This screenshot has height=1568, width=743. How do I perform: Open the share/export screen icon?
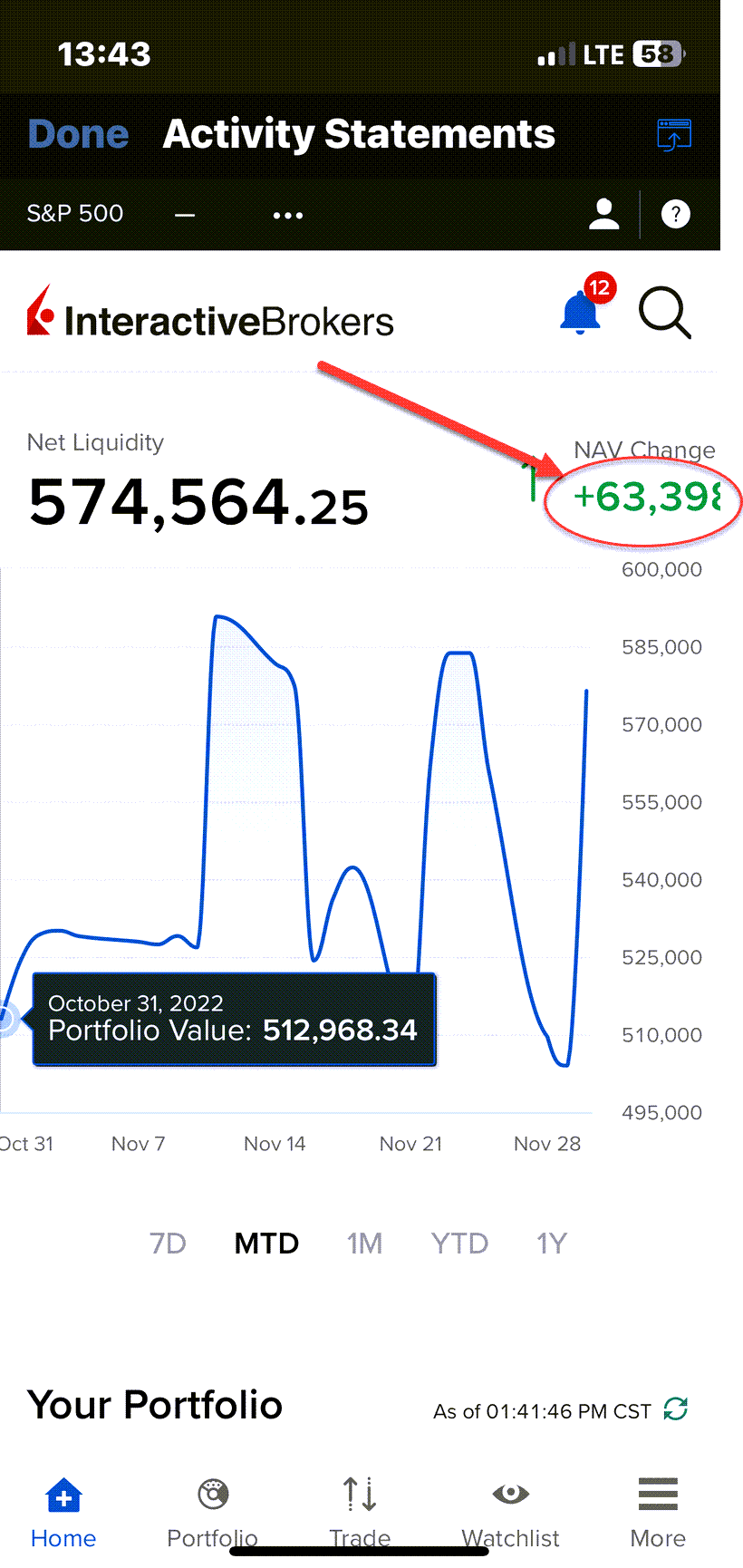tap(673, 134)
